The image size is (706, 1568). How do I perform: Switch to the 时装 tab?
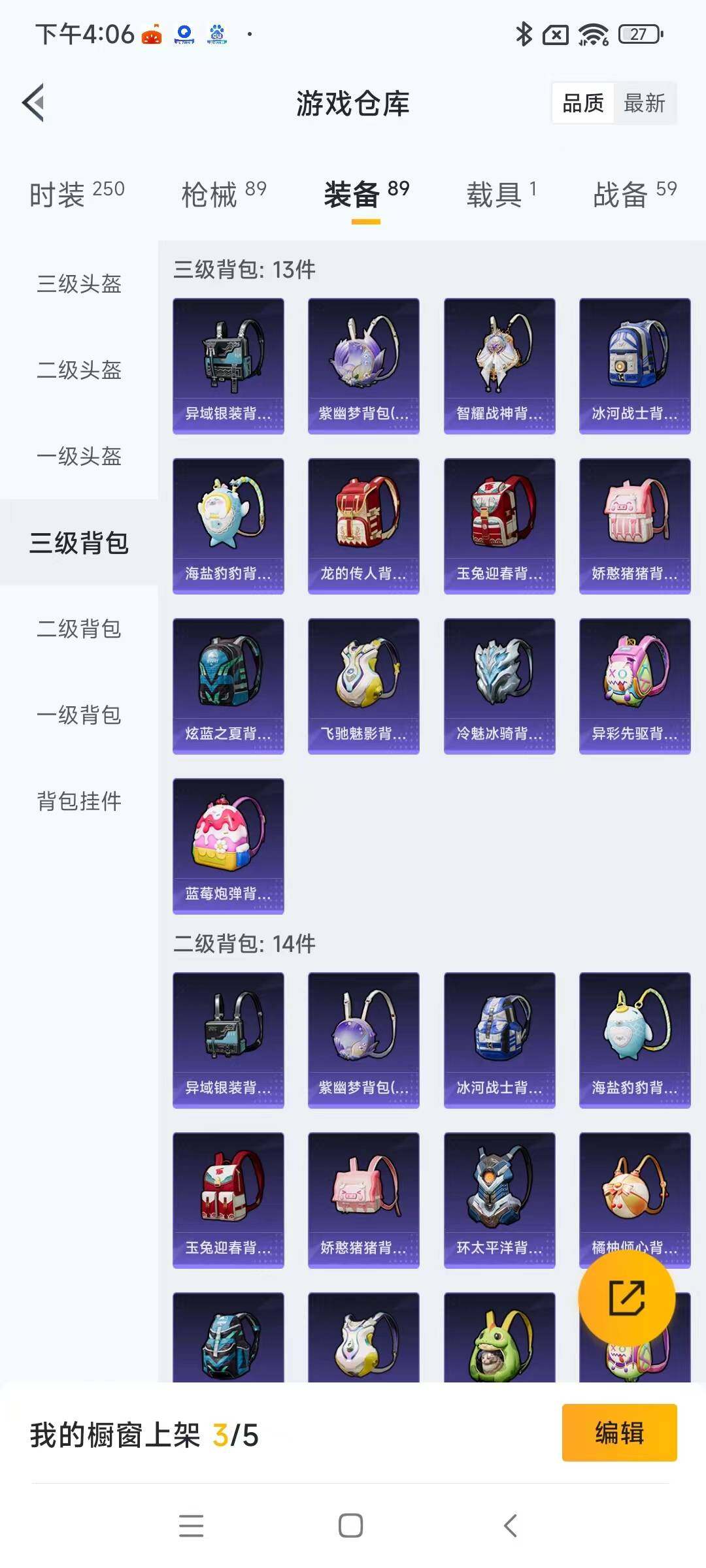[x=76, y=194]
